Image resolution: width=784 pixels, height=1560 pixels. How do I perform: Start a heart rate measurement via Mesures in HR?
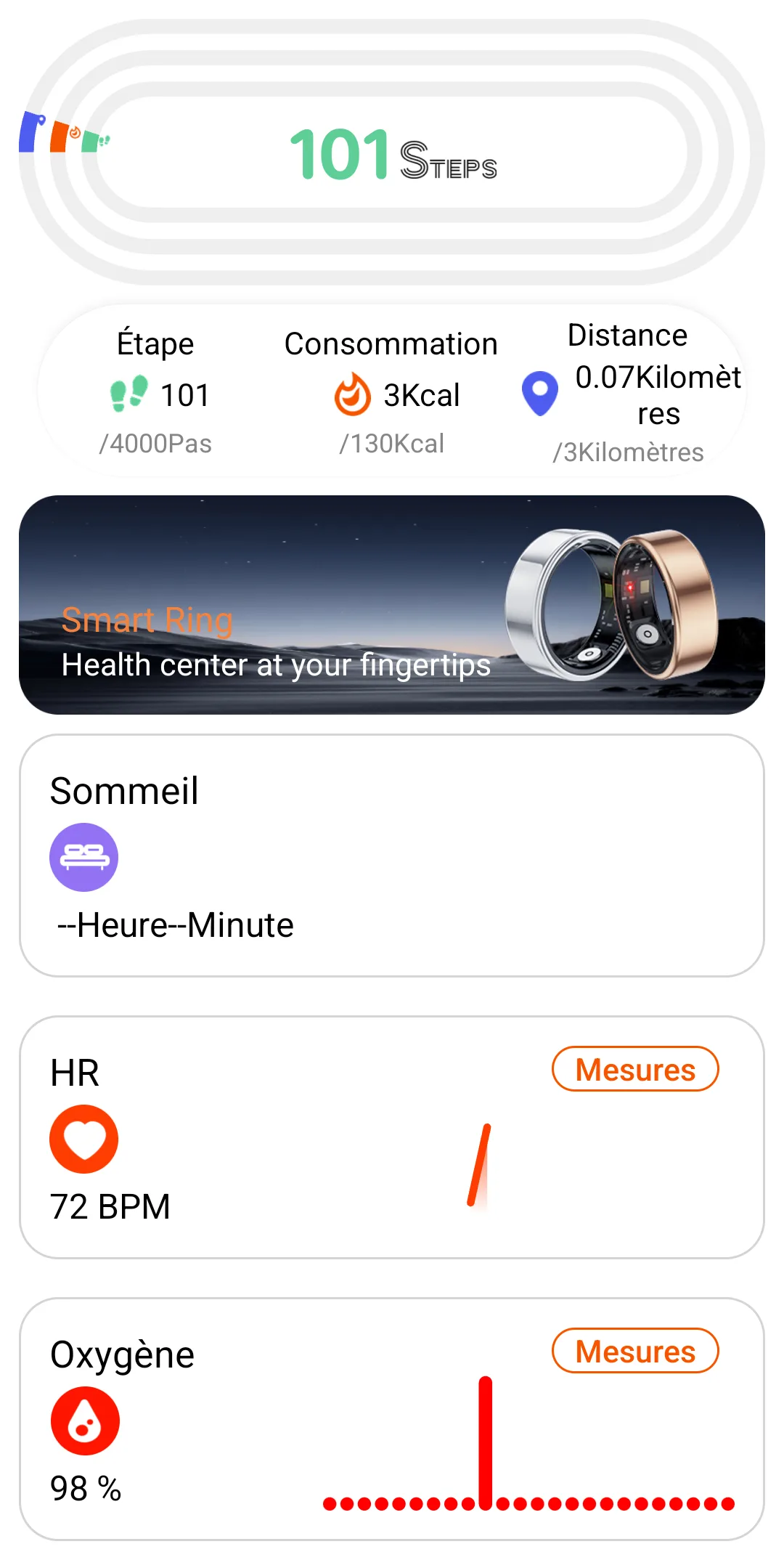635,1069
